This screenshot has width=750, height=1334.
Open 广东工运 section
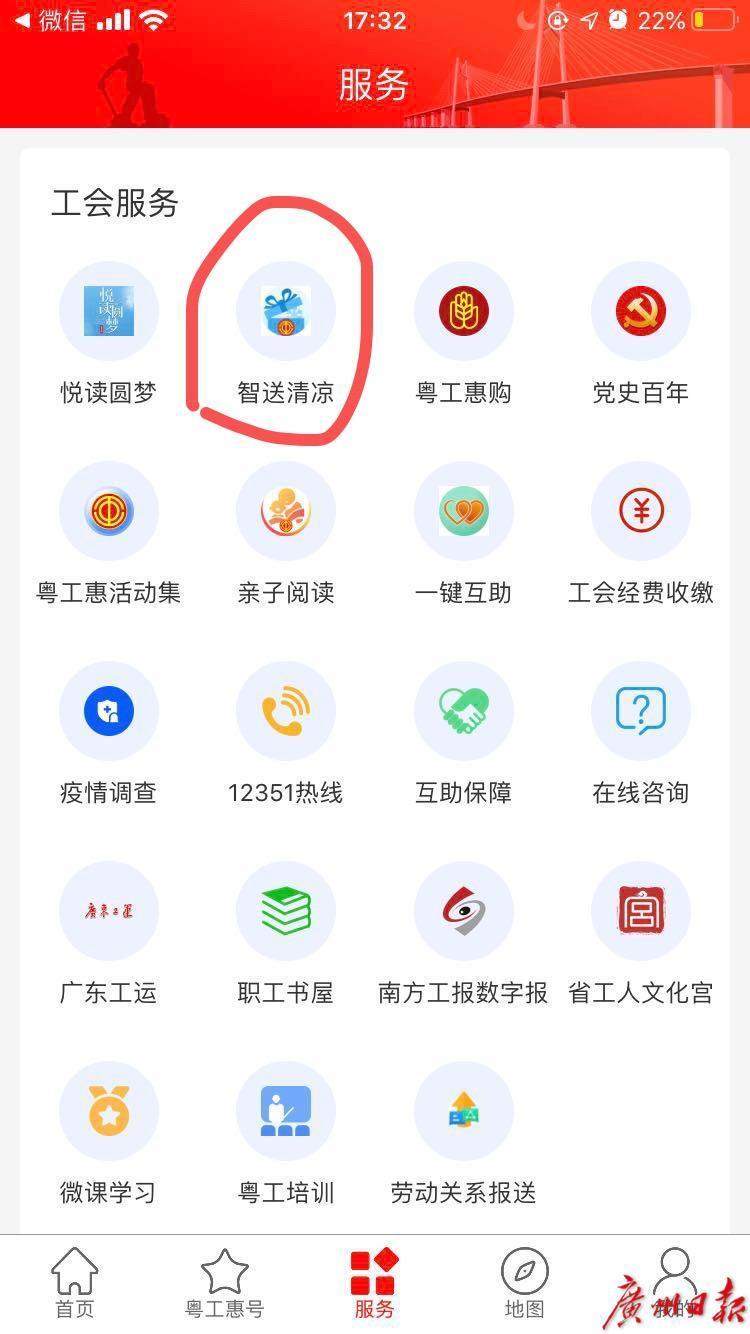tap(108, 911)
